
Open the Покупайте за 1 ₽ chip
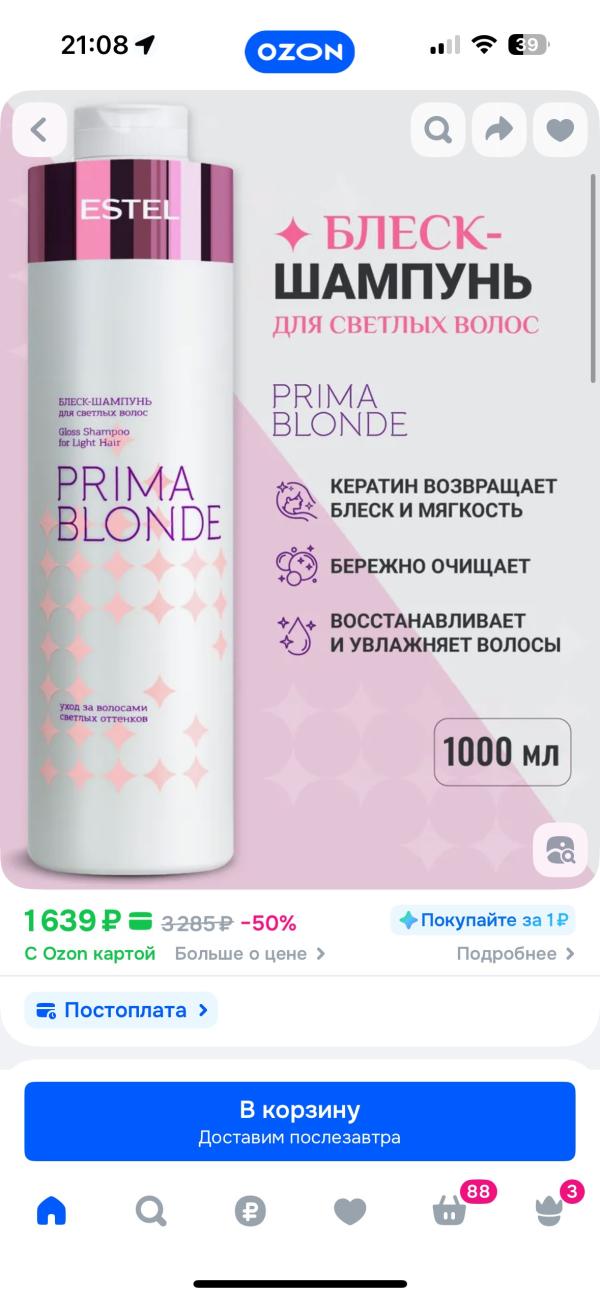(483, 920)
